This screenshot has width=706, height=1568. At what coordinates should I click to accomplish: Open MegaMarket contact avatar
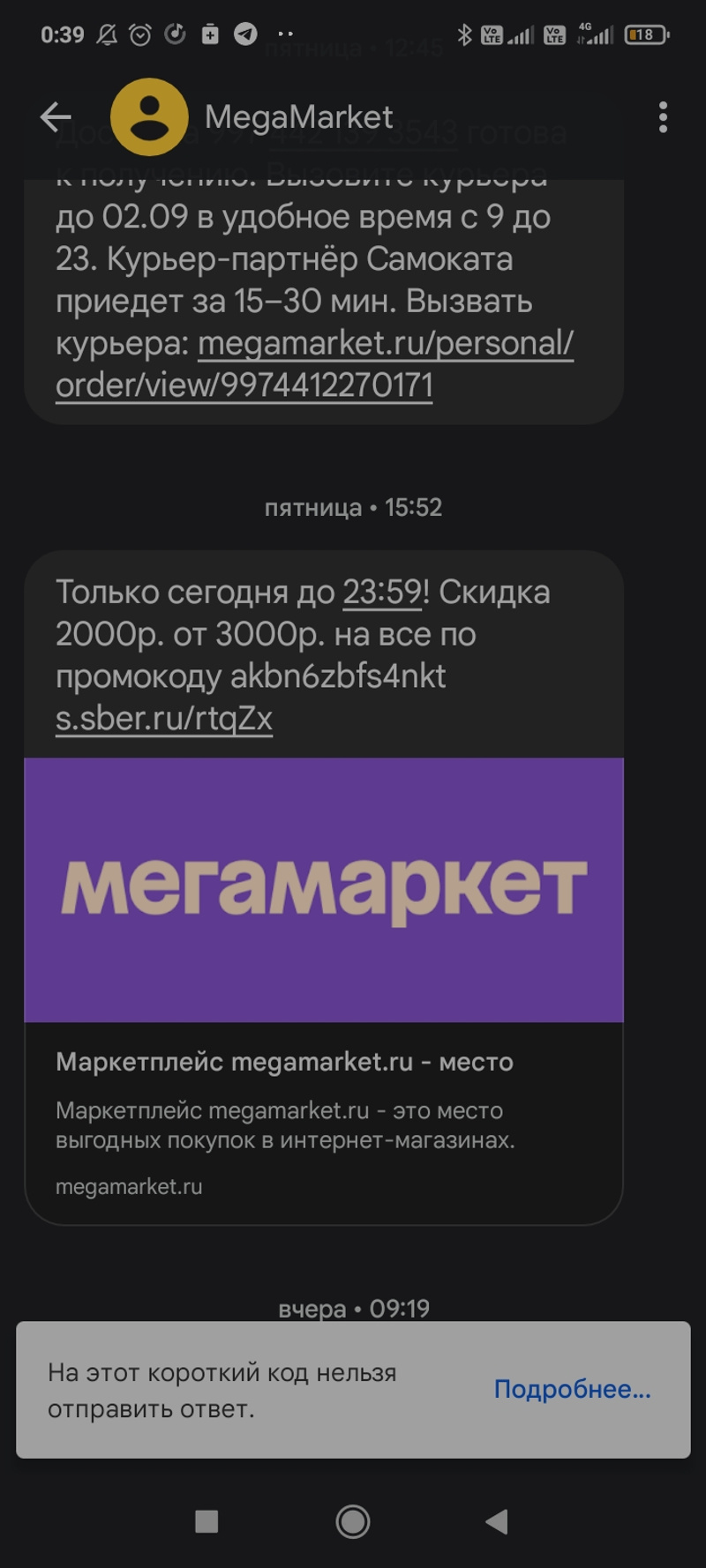149,117
